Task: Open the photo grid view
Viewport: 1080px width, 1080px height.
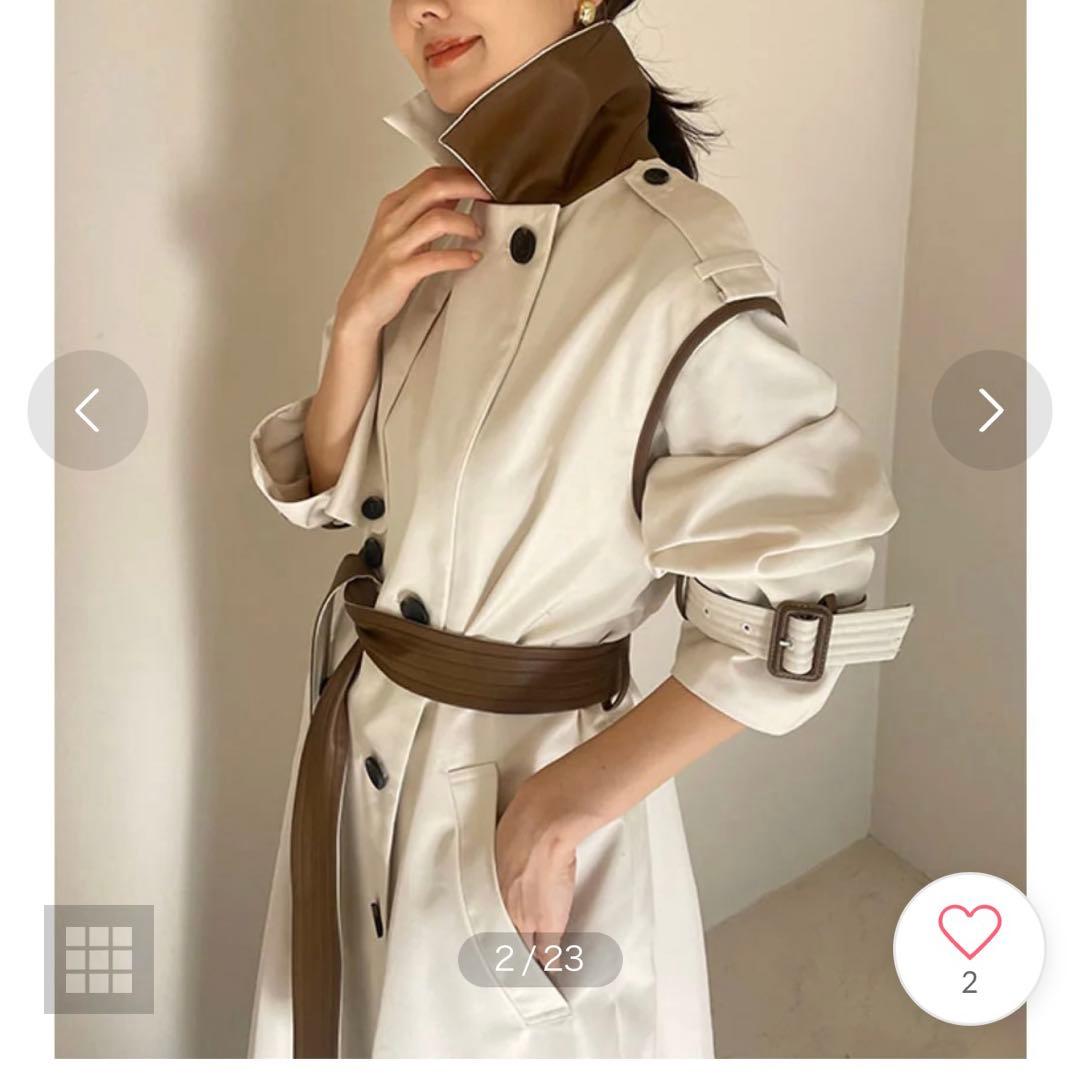Action: point(99,959)
